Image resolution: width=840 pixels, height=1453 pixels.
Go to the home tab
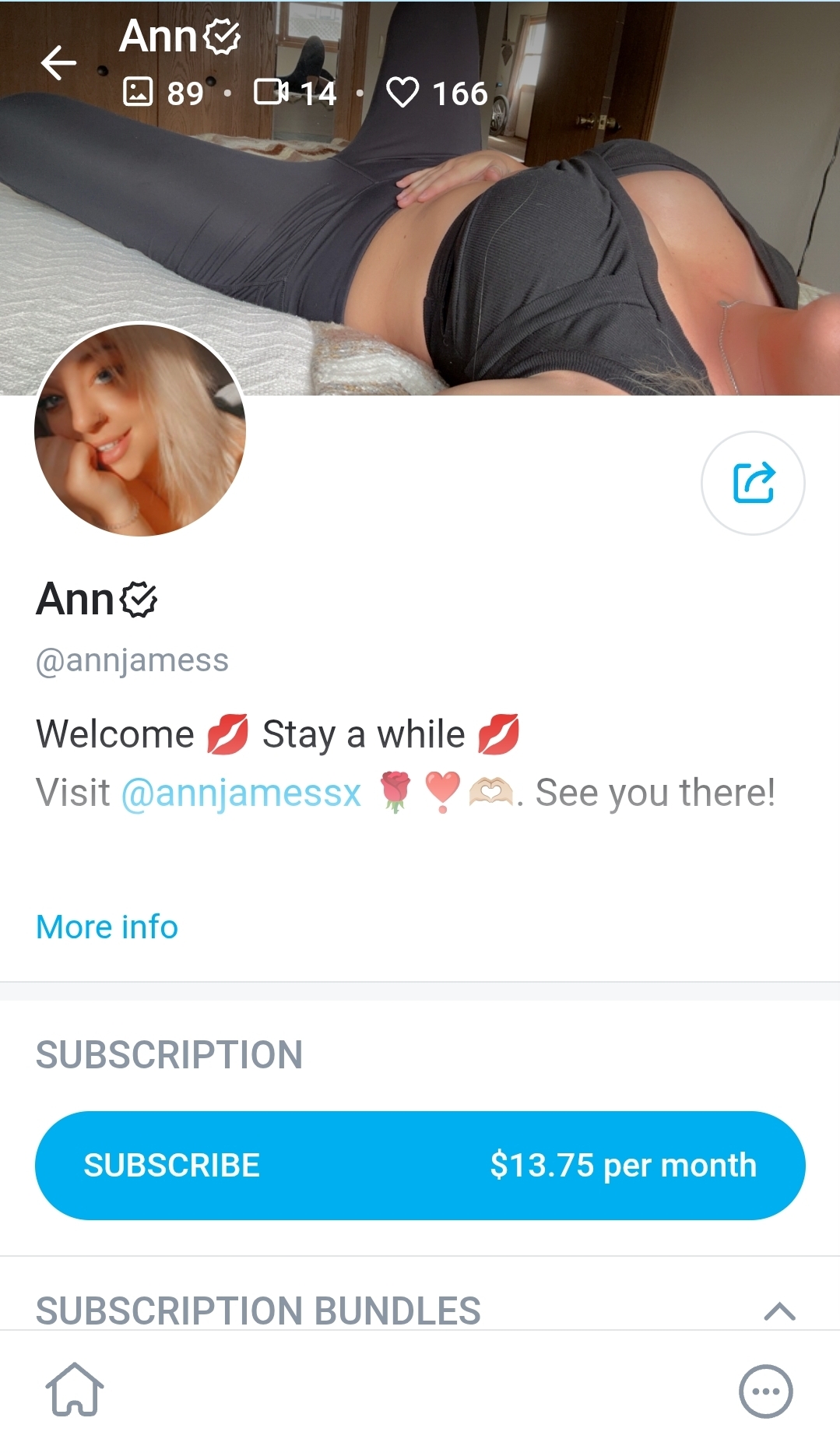[75, 1390]
